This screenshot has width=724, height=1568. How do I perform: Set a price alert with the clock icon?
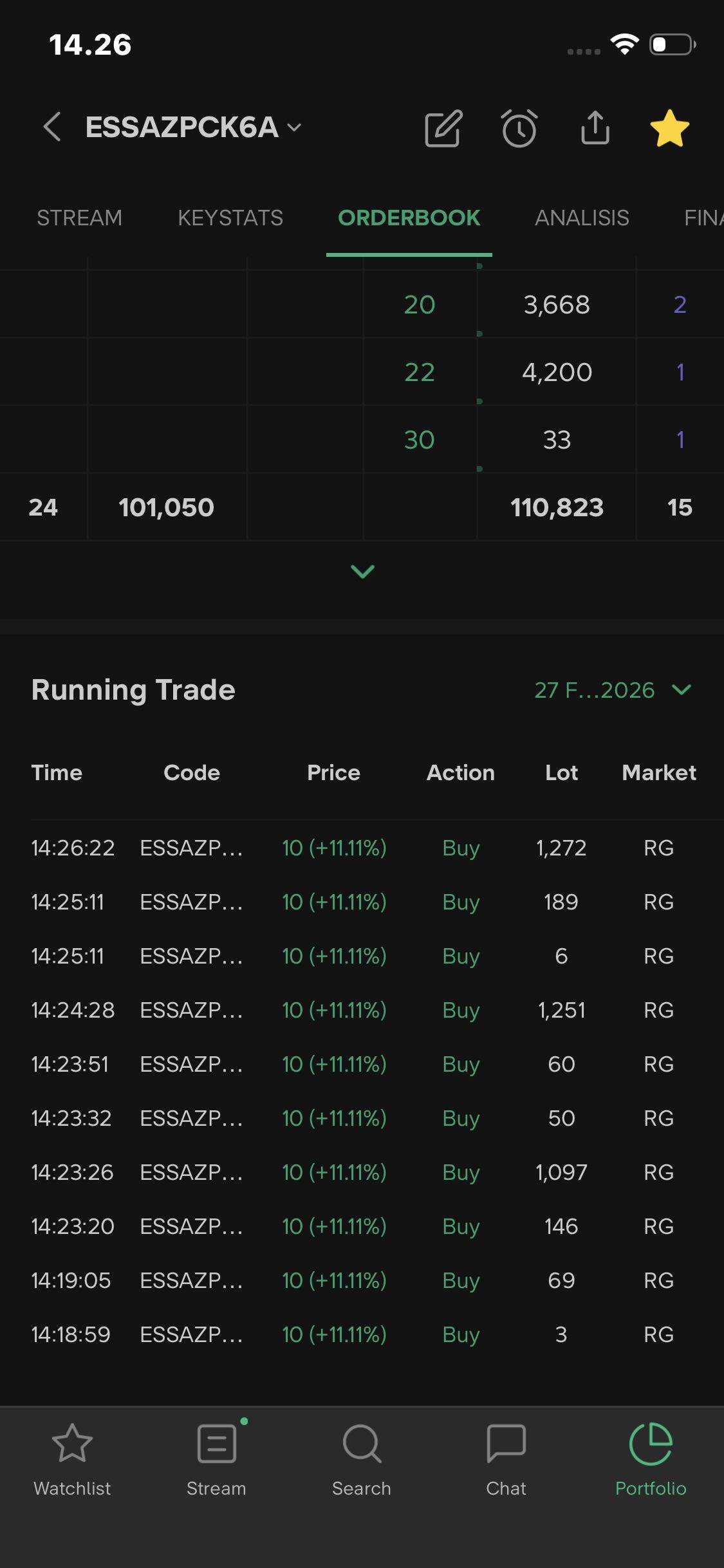coord(519,128)
